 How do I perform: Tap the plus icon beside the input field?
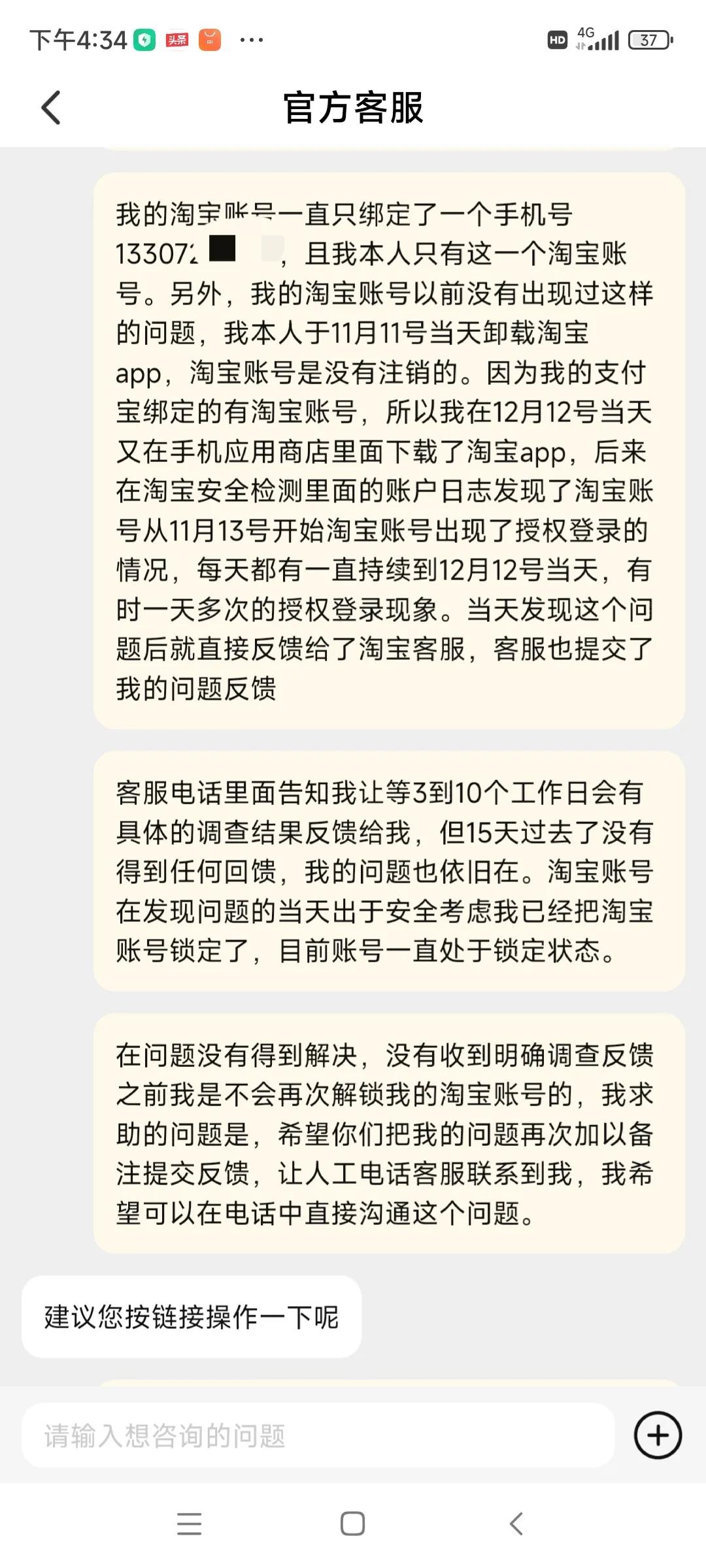(x=656, y=1435)
